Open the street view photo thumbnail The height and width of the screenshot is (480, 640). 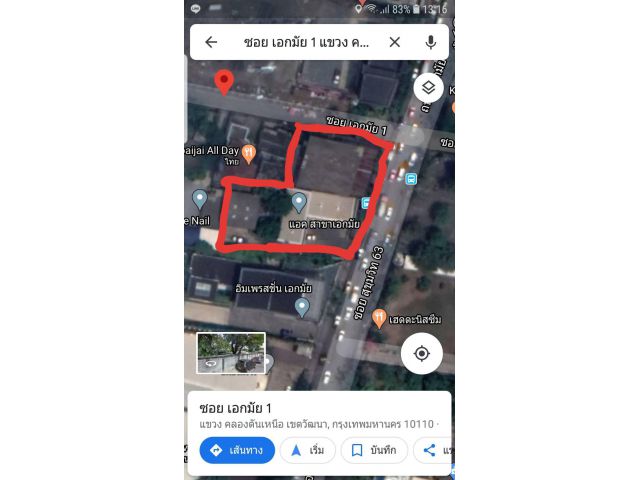pyautogui.click(x=231, y=353)
